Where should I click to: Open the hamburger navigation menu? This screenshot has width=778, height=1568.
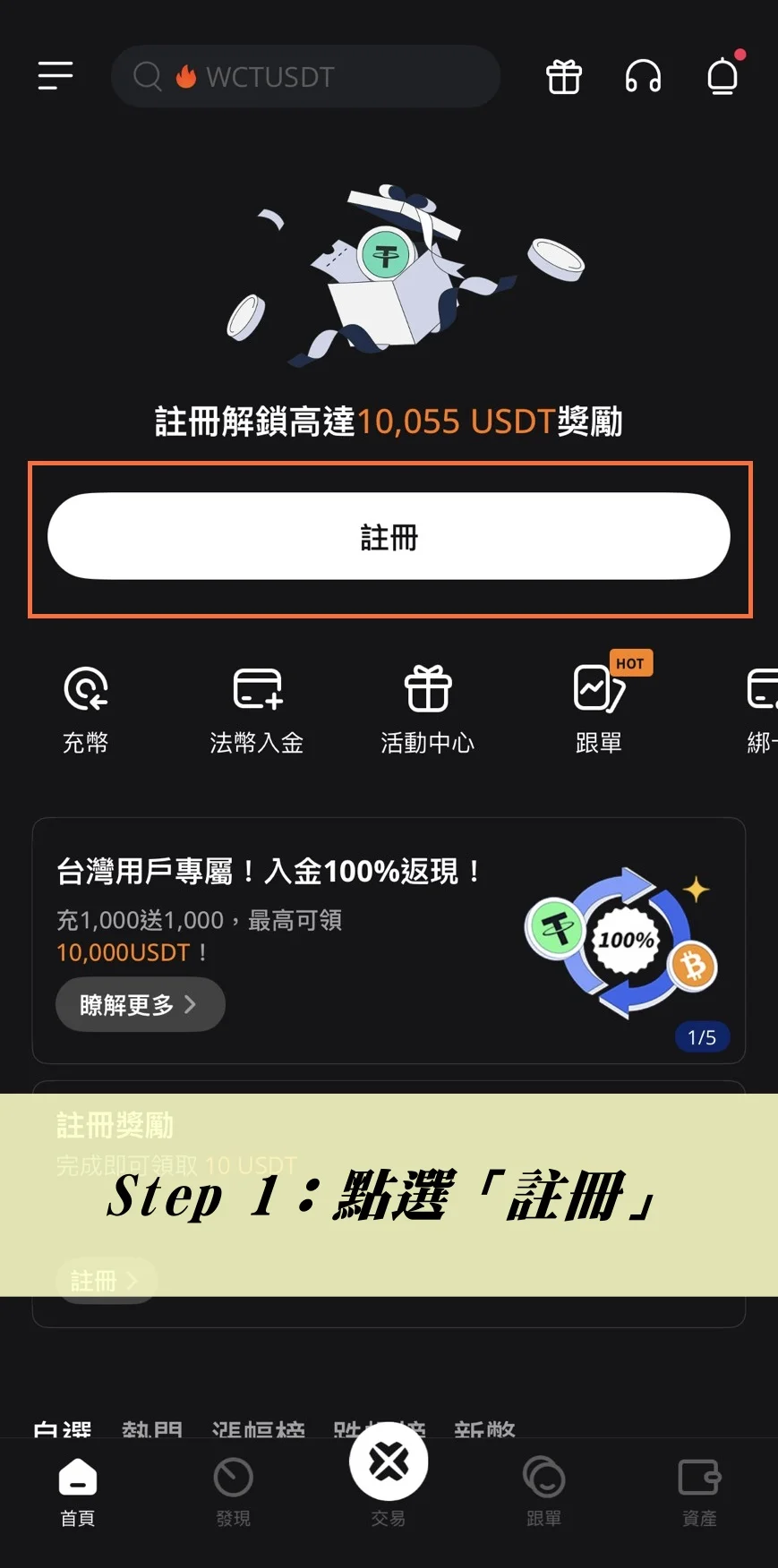[55, 76]
